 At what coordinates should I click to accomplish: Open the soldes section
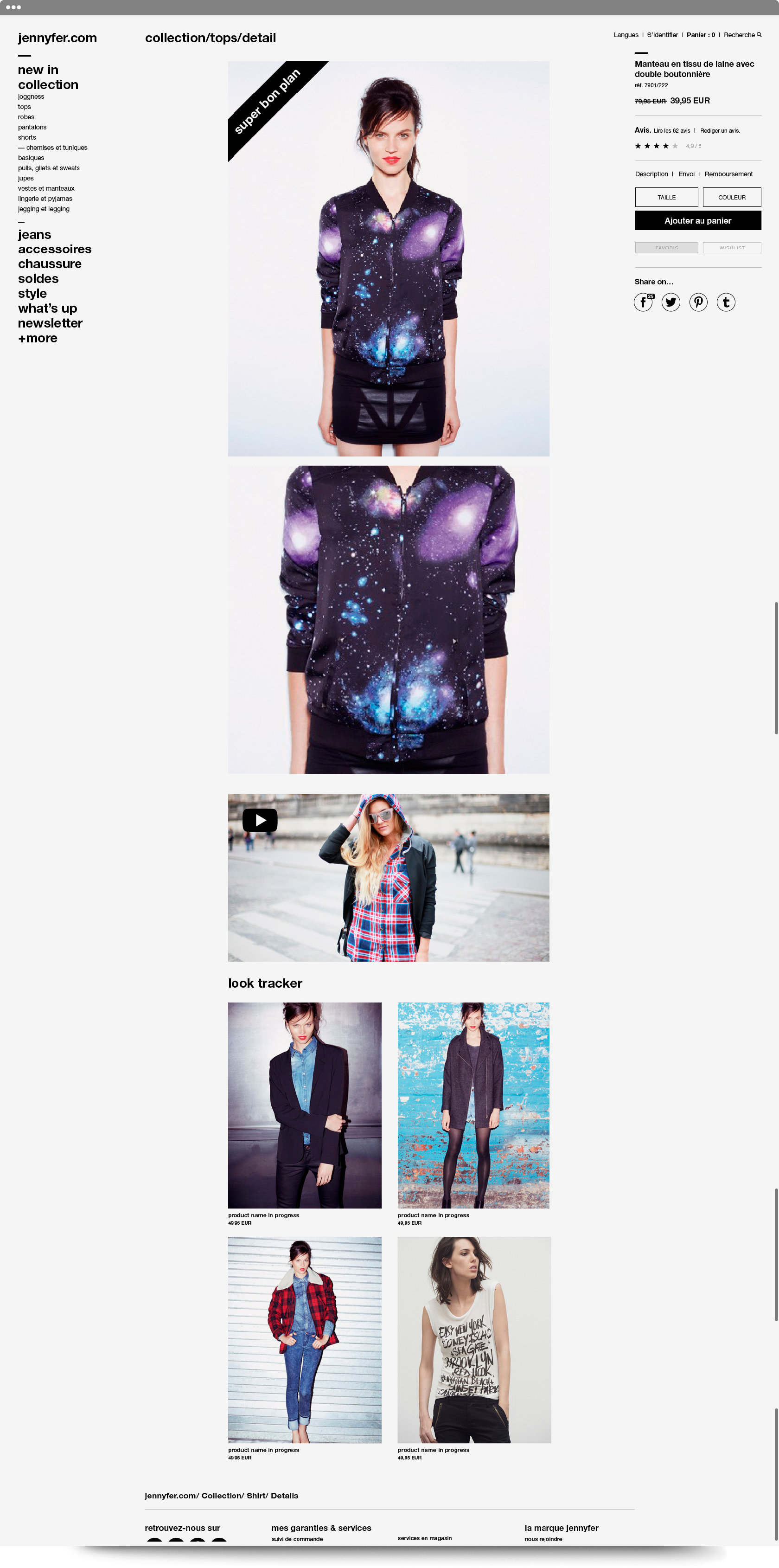[38, 279]
